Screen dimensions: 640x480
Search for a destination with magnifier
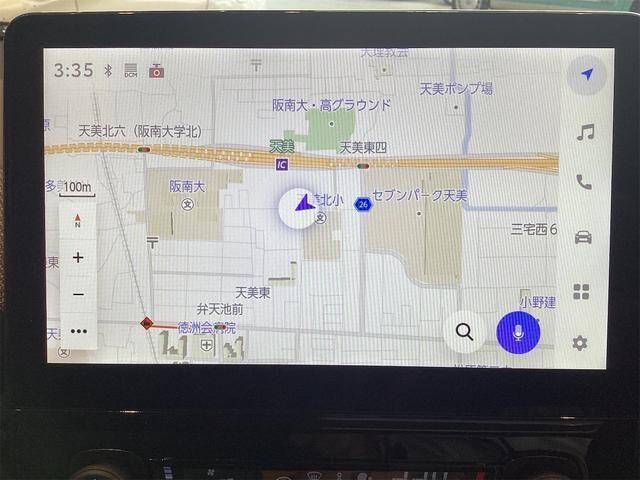coord(464,332)
